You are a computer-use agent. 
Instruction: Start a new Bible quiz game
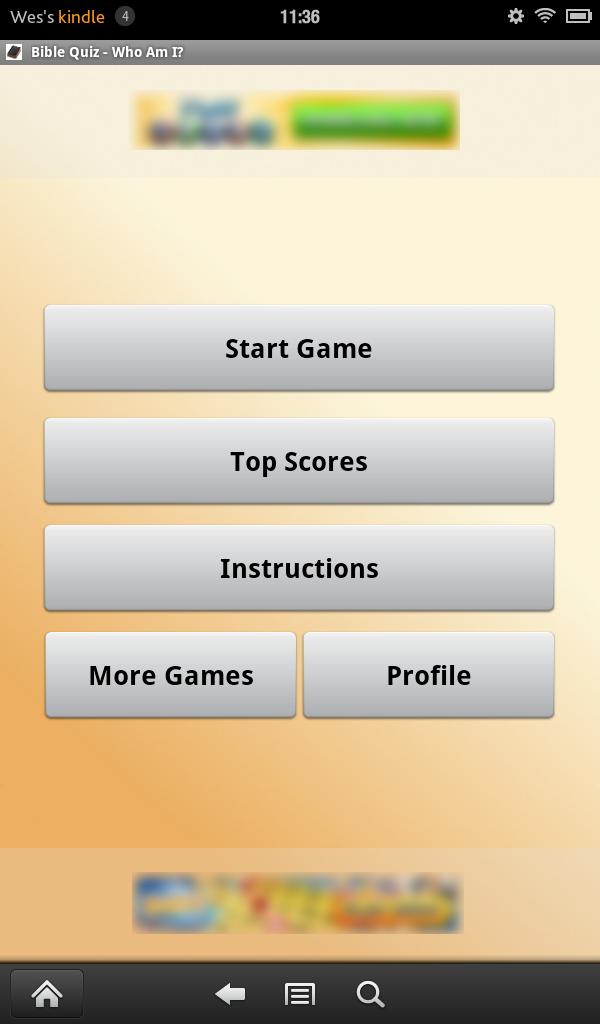tap(299, 348)
